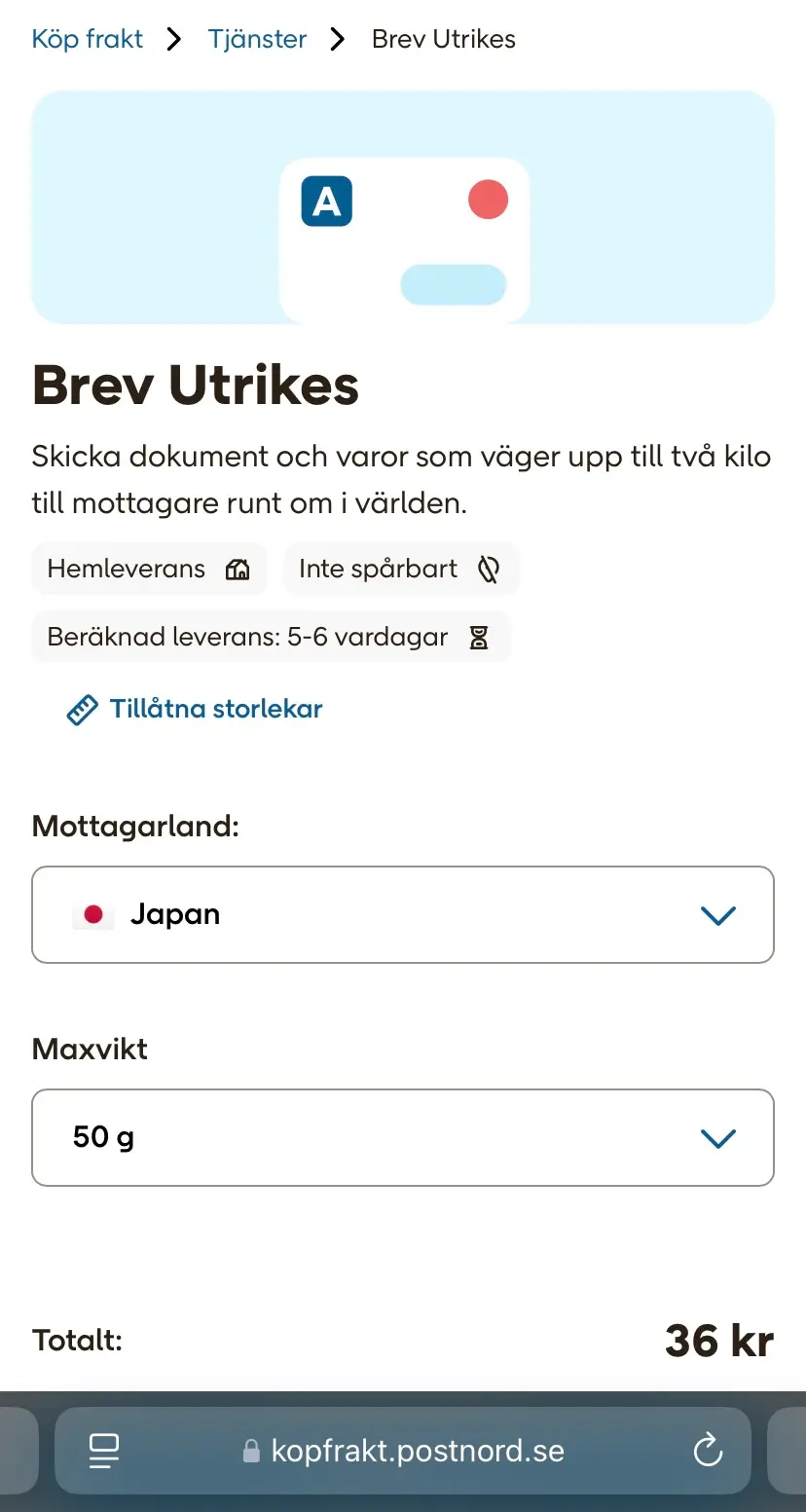Reload the page in the browser
Screen dimensions: 806x1512
tap(708, 1451)
